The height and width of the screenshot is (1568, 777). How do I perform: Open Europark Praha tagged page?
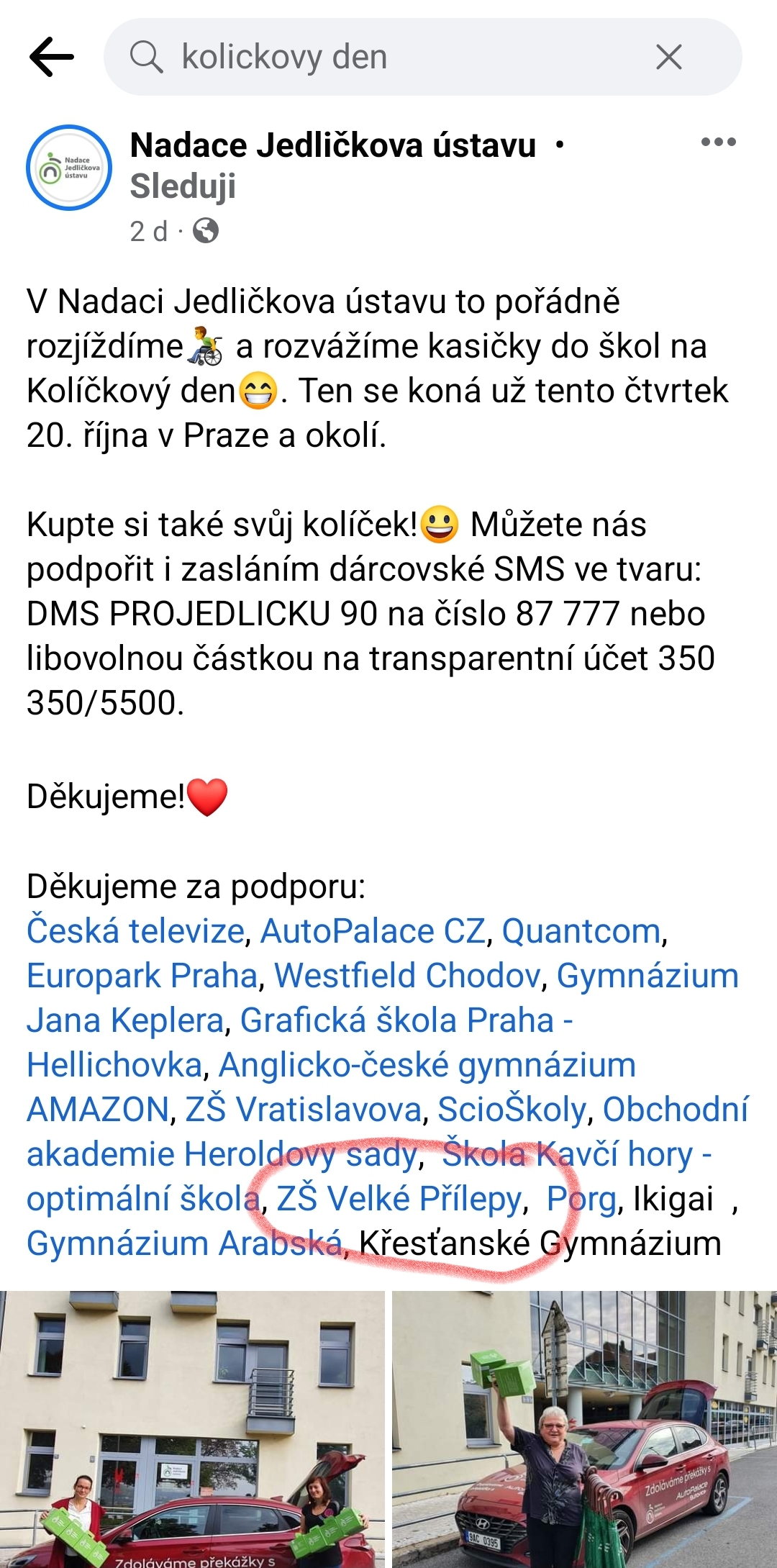click(142, 976)
